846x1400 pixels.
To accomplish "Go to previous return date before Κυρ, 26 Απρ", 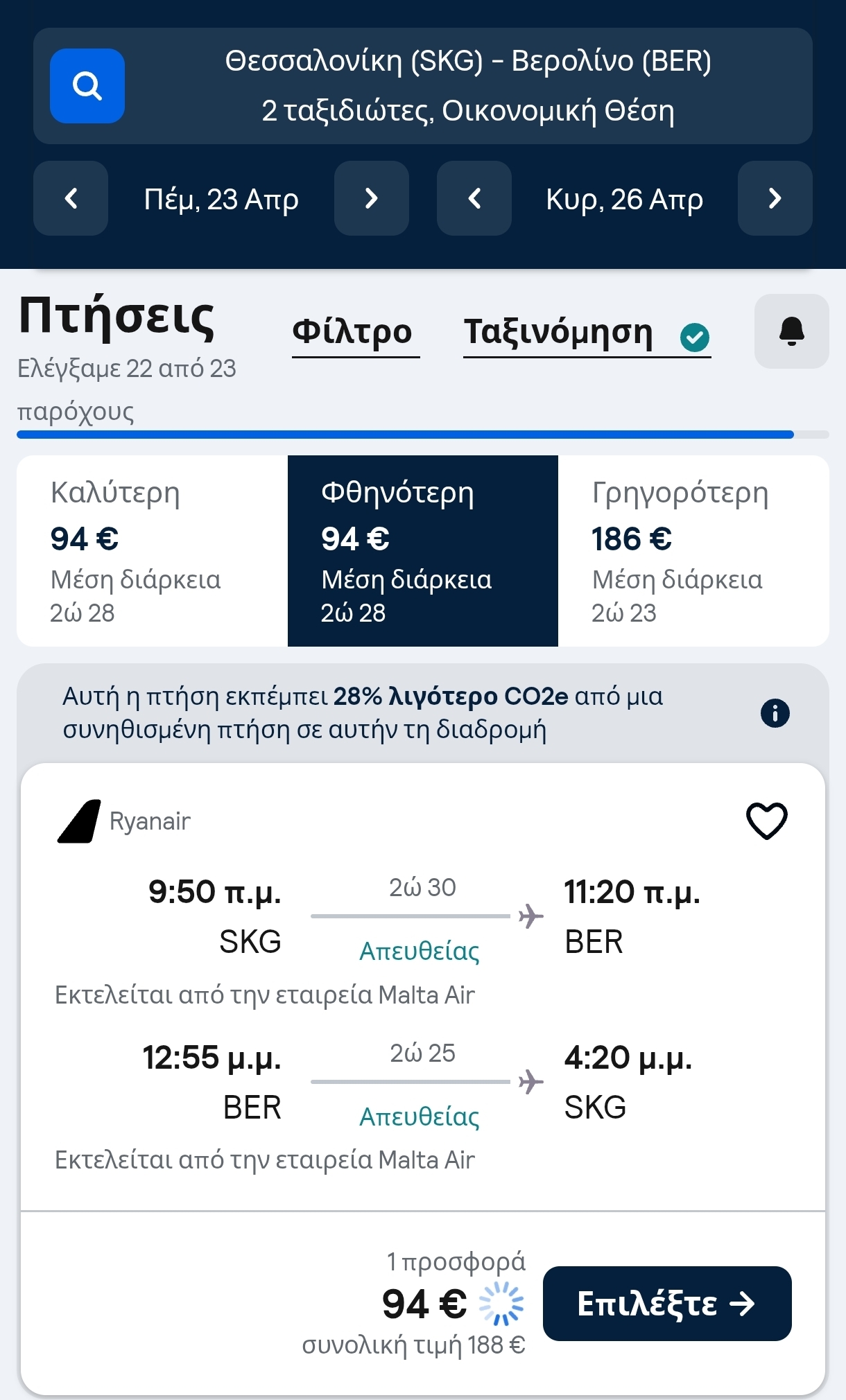I will (x=474, y=199).
